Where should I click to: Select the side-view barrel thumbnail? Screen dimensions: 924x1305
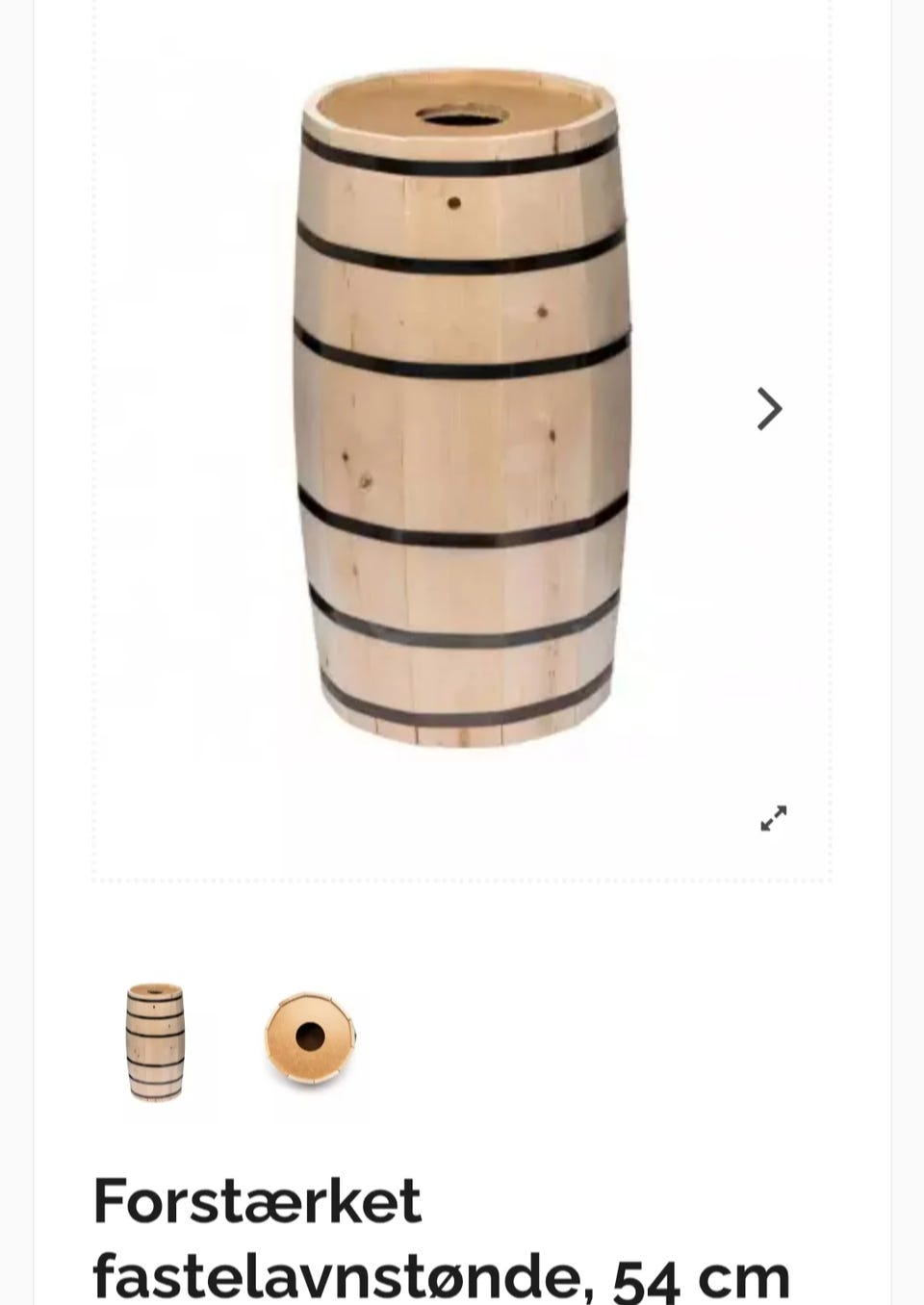pos(155,1041)
